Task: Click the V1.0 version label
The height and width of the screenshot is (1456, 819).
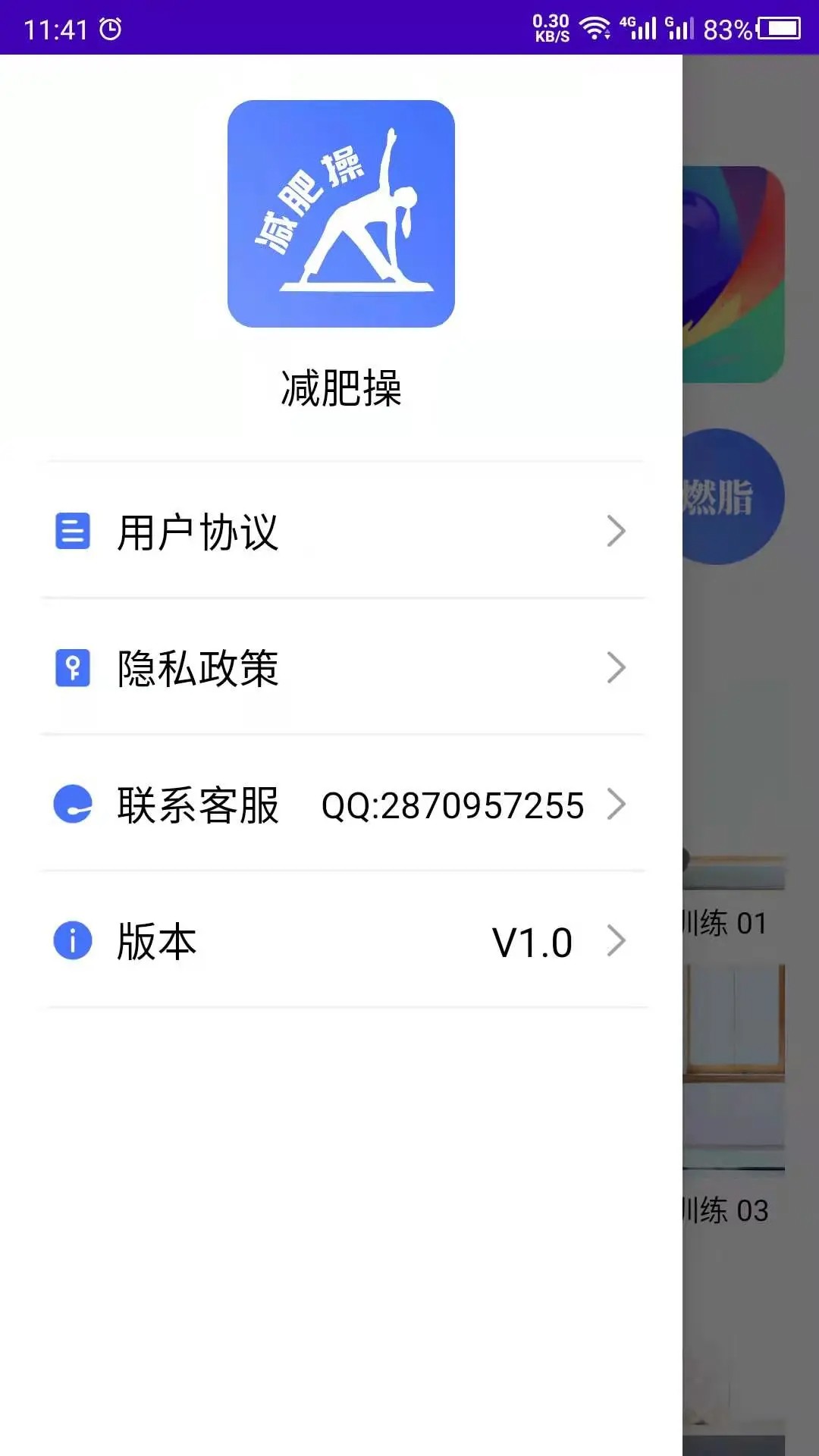Action: (x=532, y=941)
